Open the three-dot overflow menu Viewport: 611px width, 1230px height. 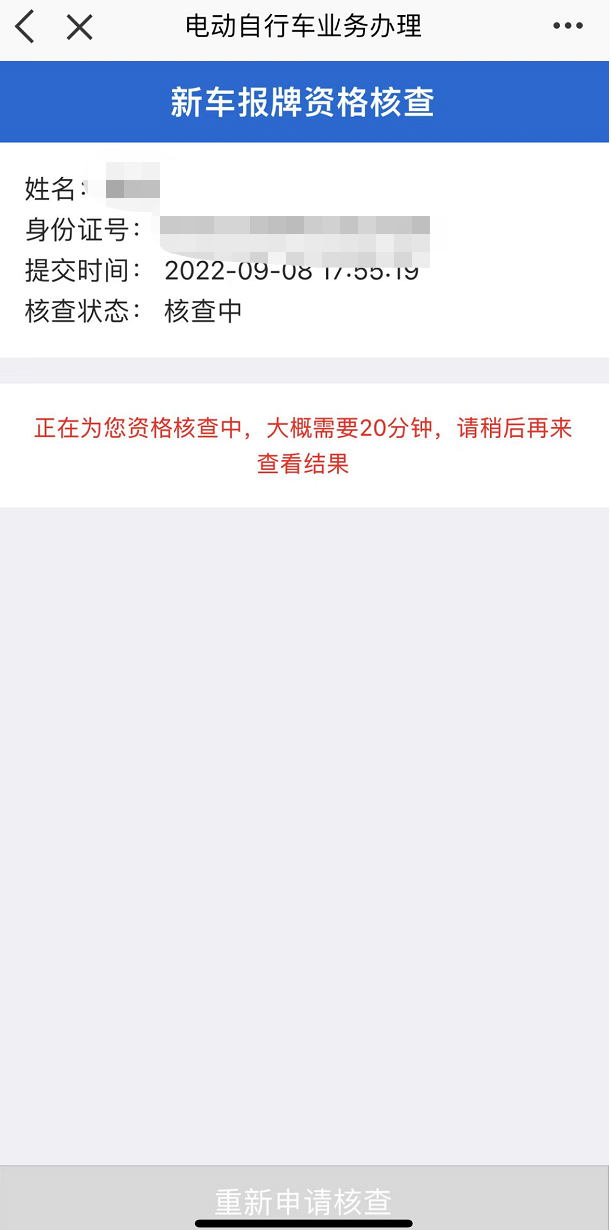point(567,27)
